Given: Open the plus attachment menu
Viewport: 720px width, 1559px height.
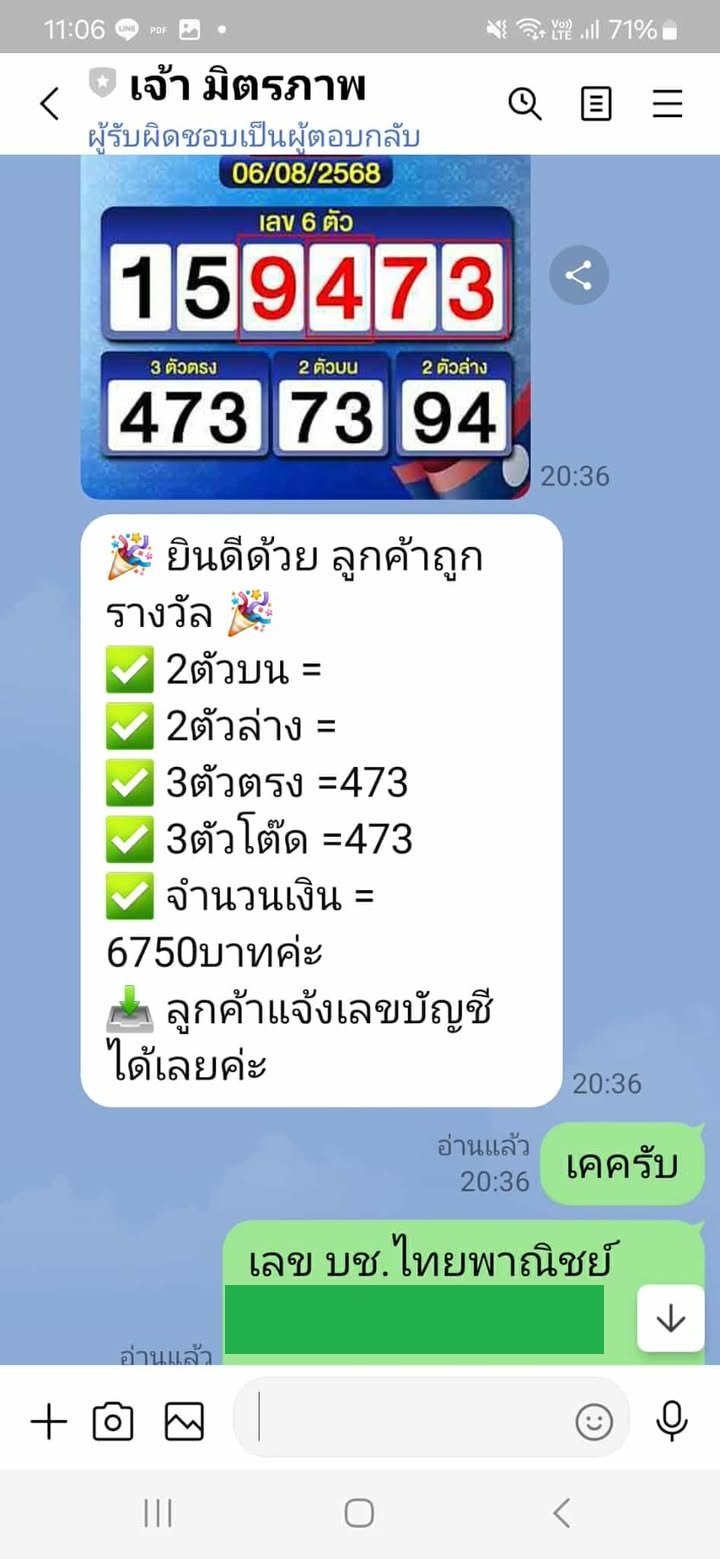Looking at the screenshot, I should [48, 1420].
